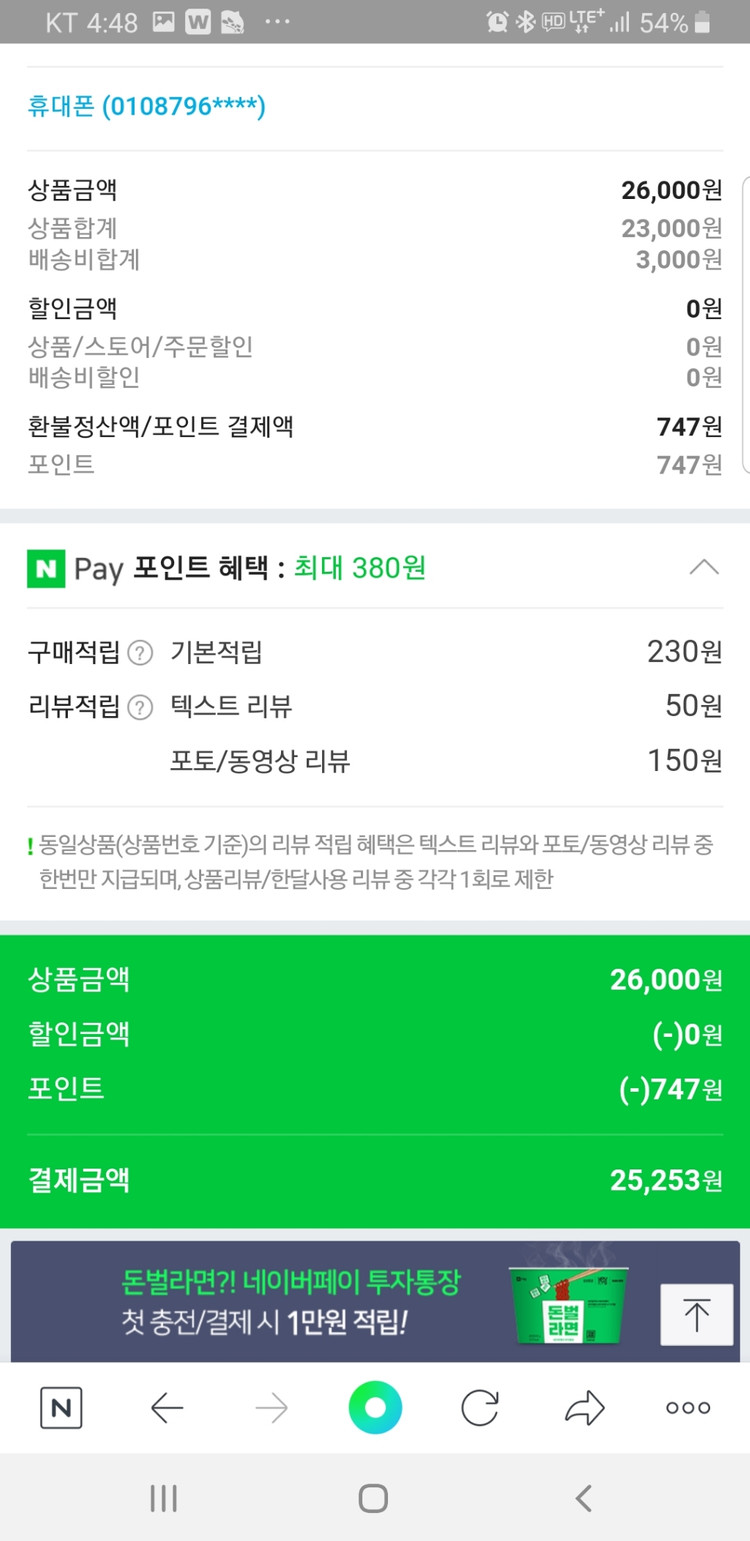
Task: Refresh the page using the reload icon
Action: click(479, 1407)
